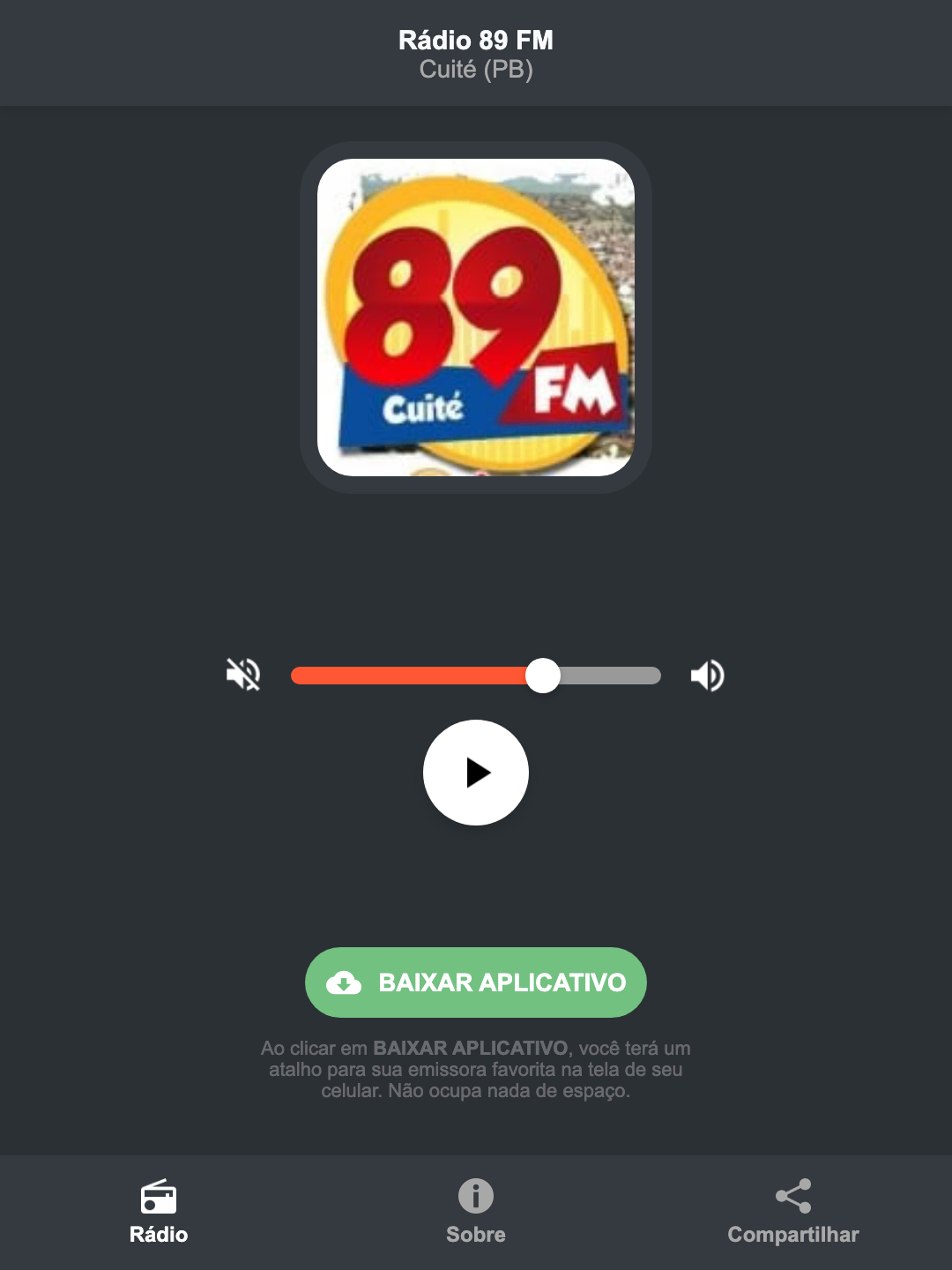This screenshot has height=1270, width=952.
Task: Select the radio receiver icon above Rádio label
Action: click(x=160, y=1199)
